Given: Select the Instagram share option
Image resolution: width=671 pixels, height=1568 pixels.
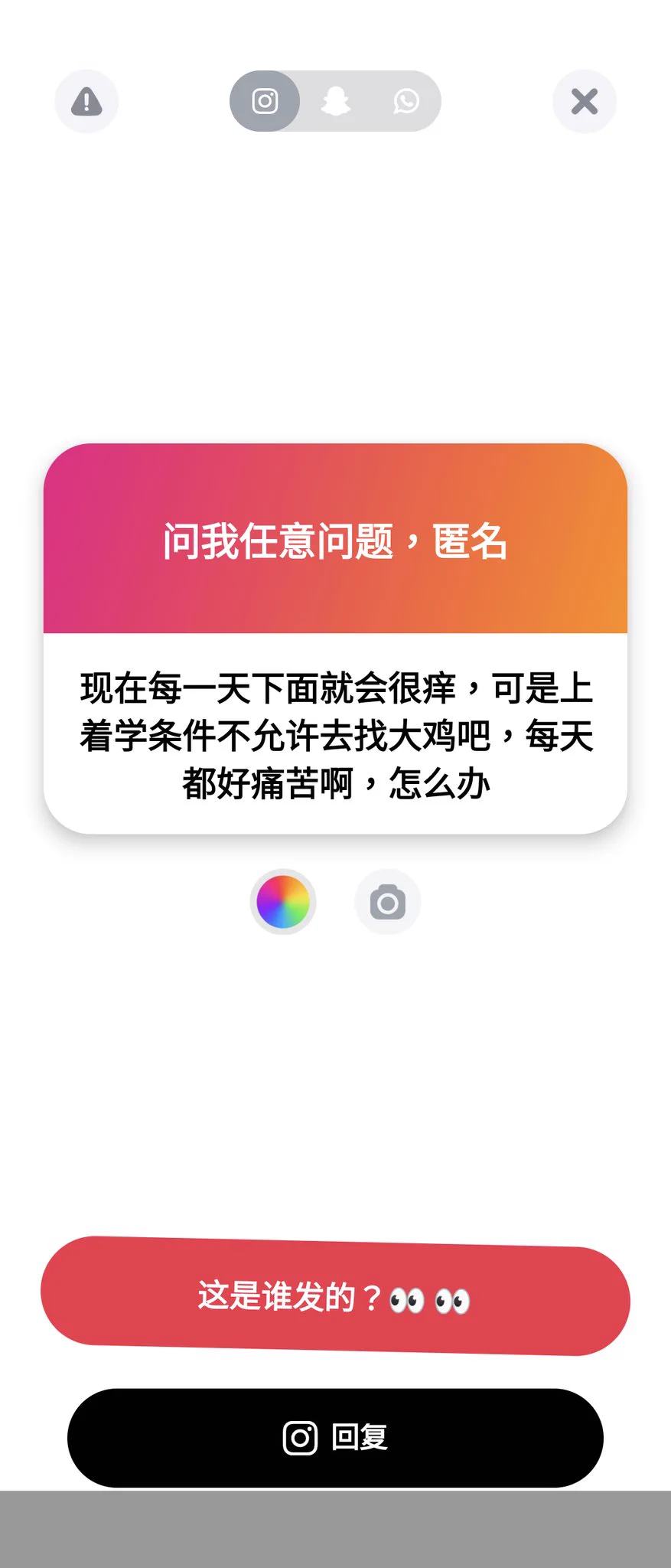Looking at the screenshot, I should [265, 101].
